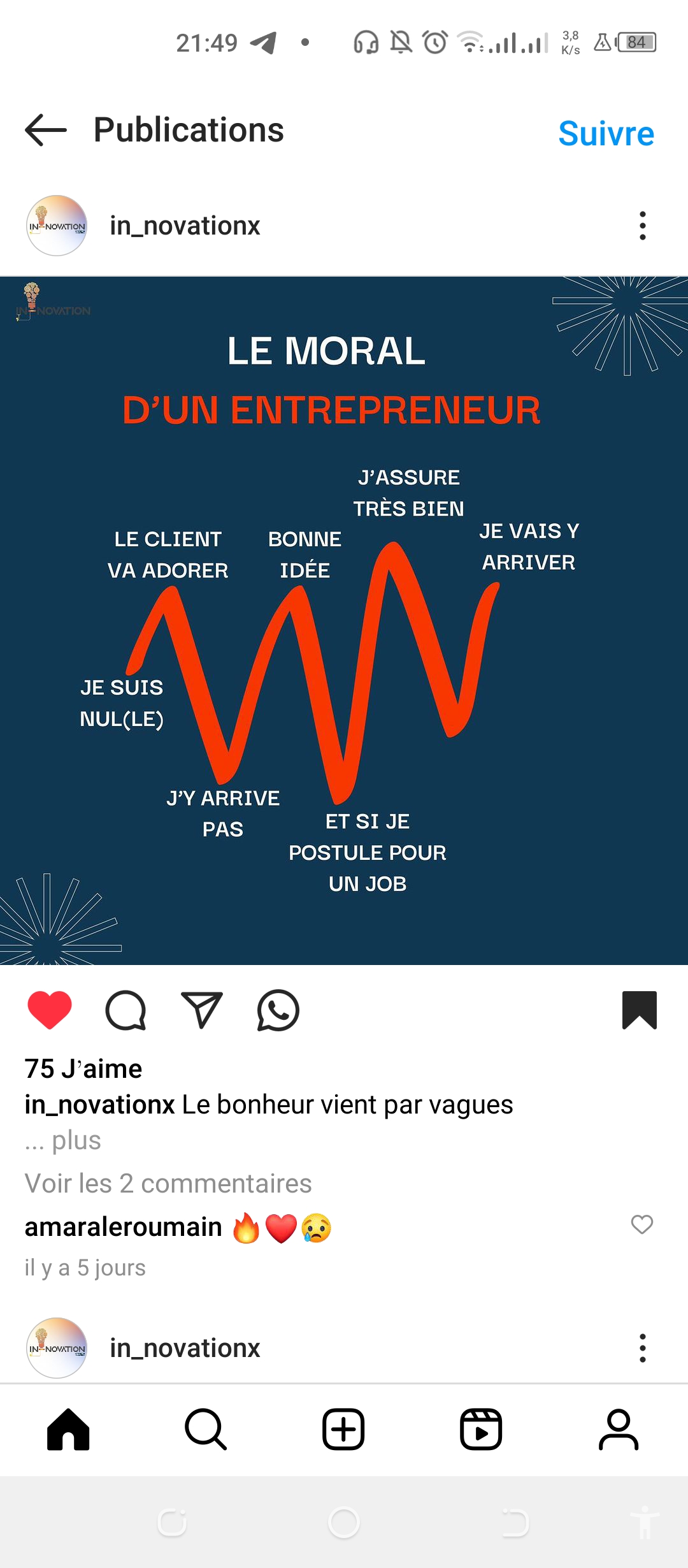The width and height of the screenshot is (688, 1568).
Task: Create a new post with the plus tab
Action: [x=343, y=1430]
